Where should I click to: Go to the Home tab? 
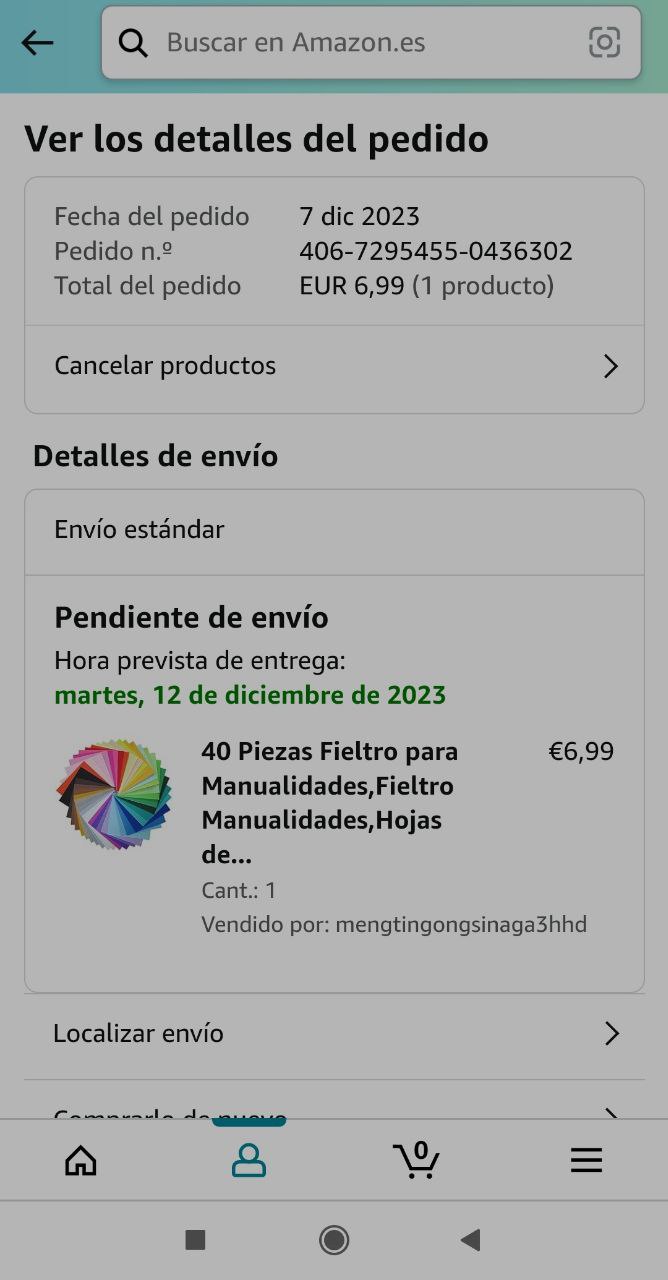point(81,1160)
